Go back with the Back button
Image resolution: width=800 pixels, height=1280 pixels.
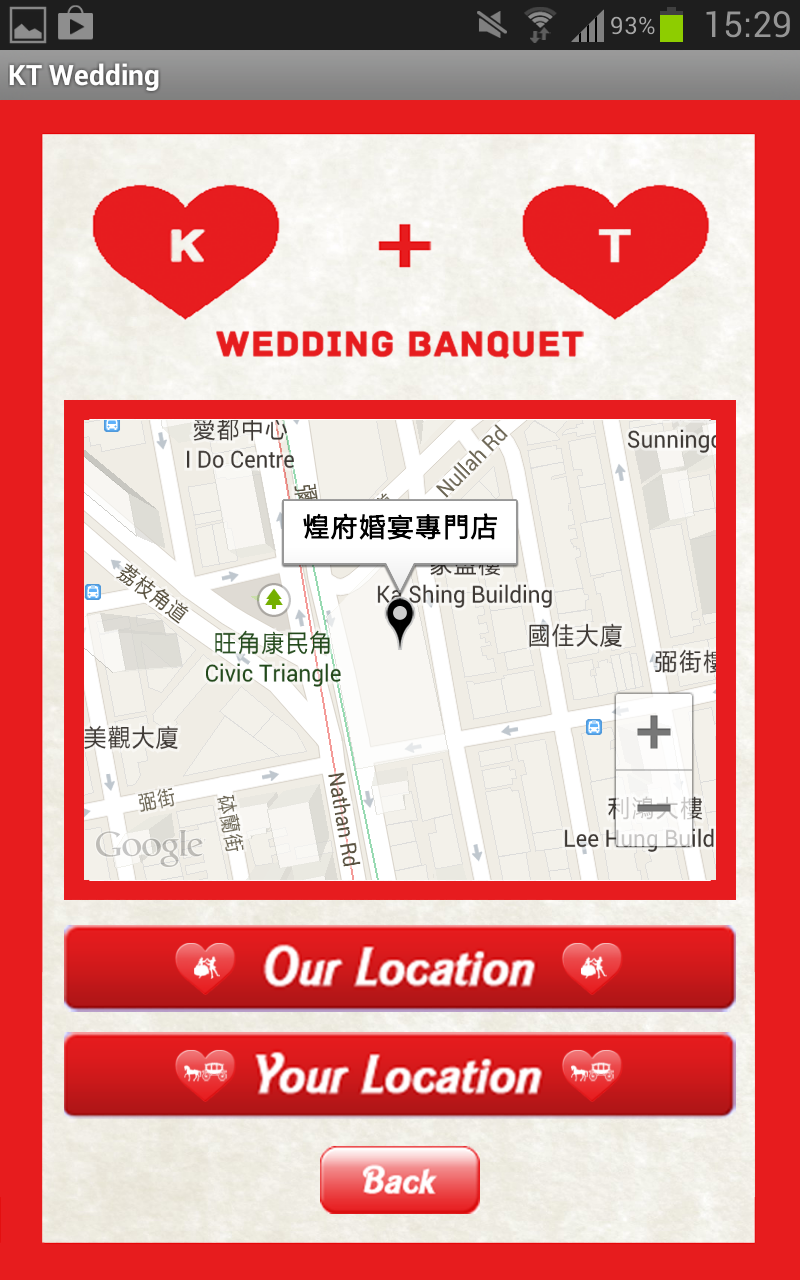[x=399, y=1180]
